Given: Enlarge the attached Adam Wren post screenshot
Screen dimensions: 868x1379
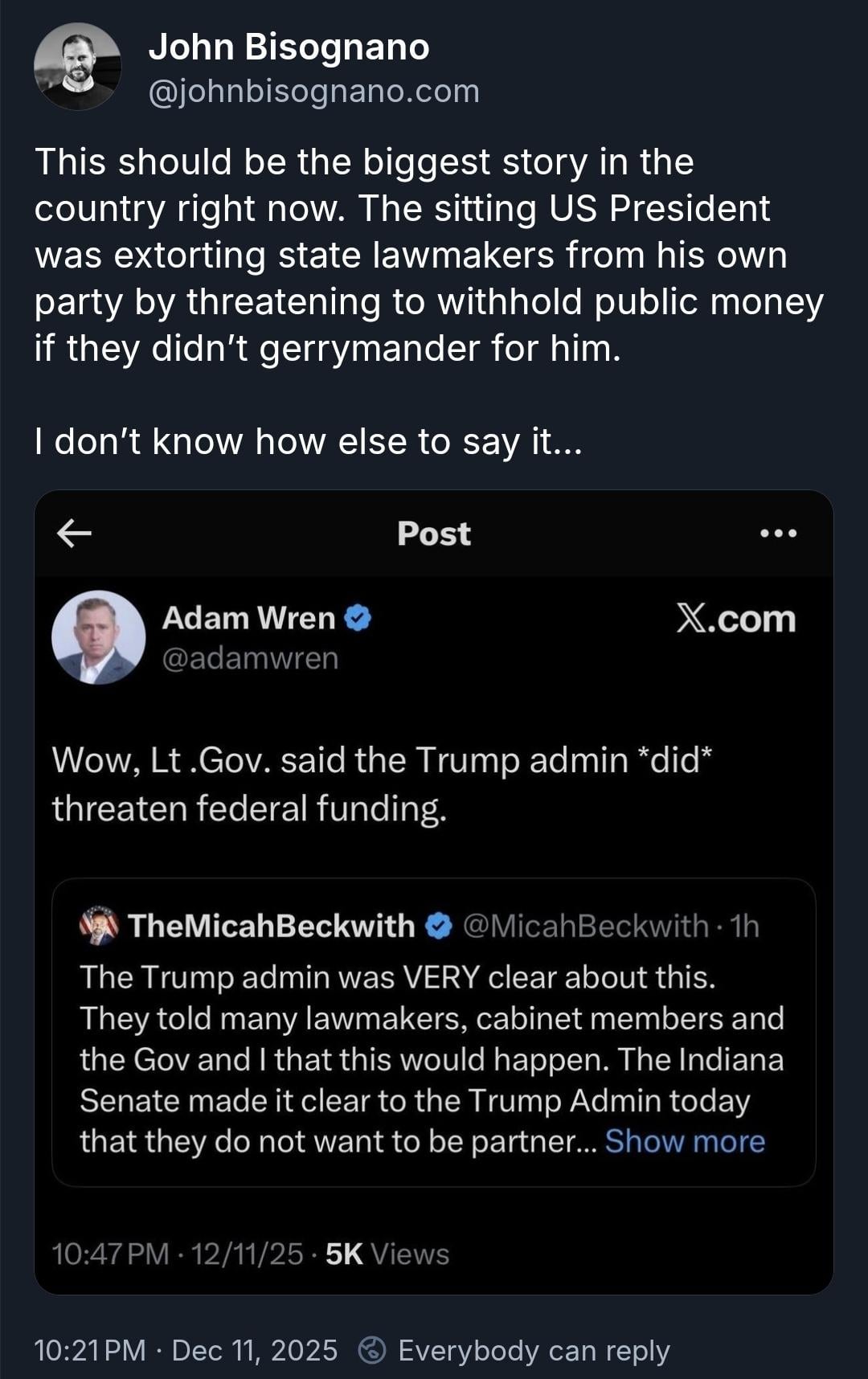Looking at the screenshot, I should [434, 890].
